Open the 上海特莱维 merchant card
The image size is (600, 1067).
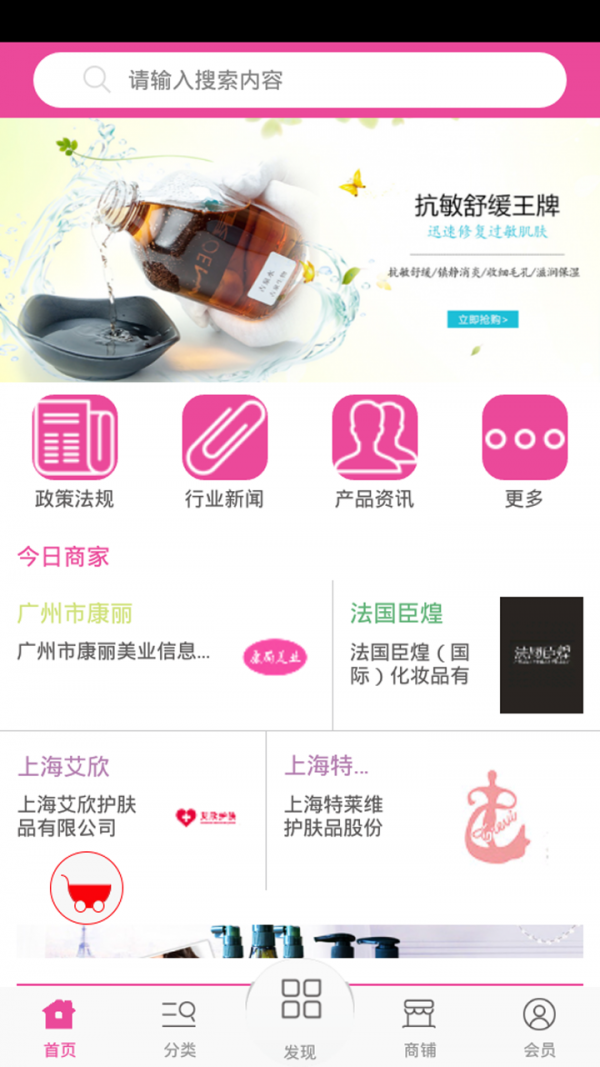point(432,810)
